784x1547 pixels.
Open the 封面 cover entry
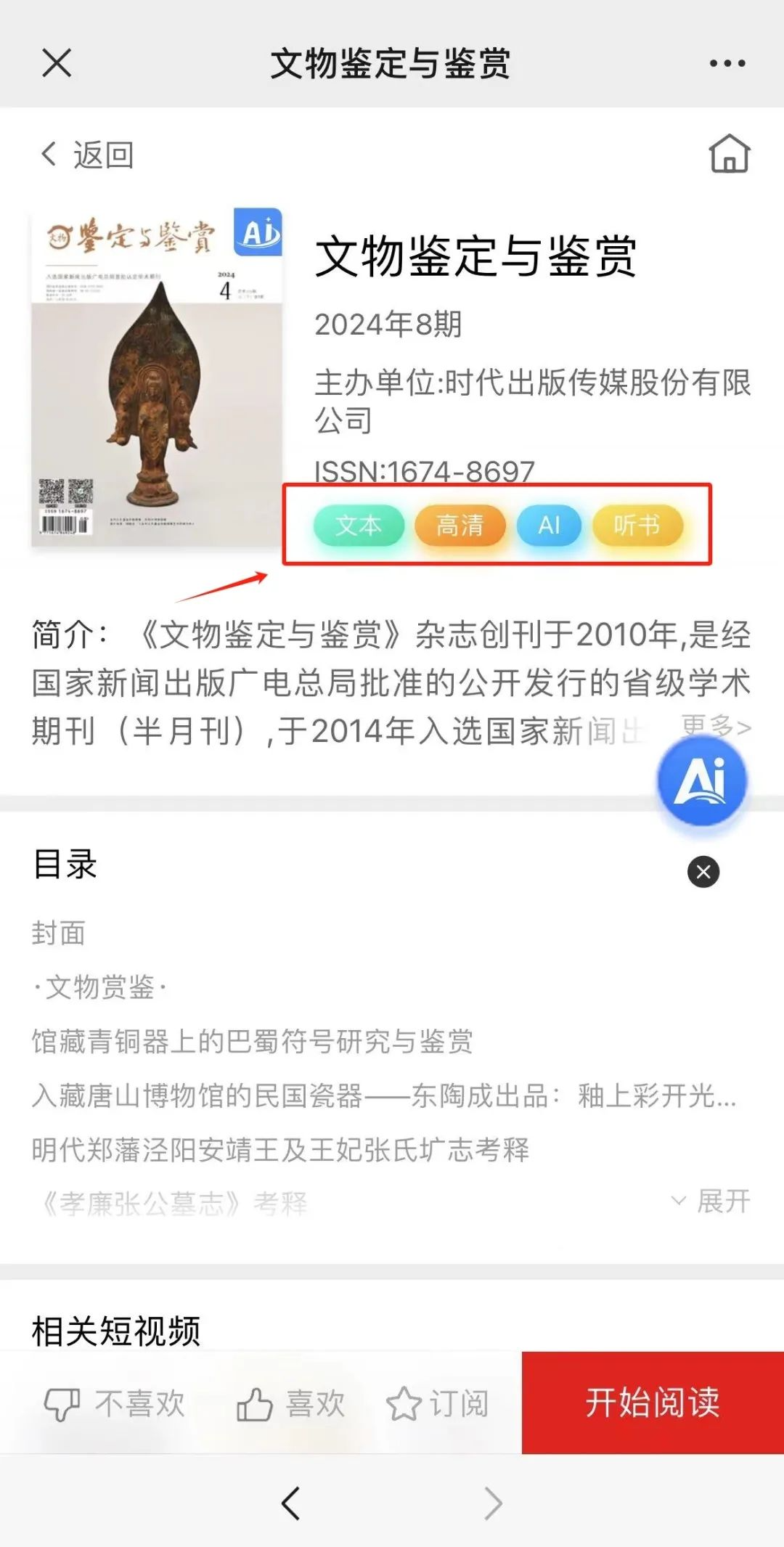pyautogui.click(x=59, y=933)
